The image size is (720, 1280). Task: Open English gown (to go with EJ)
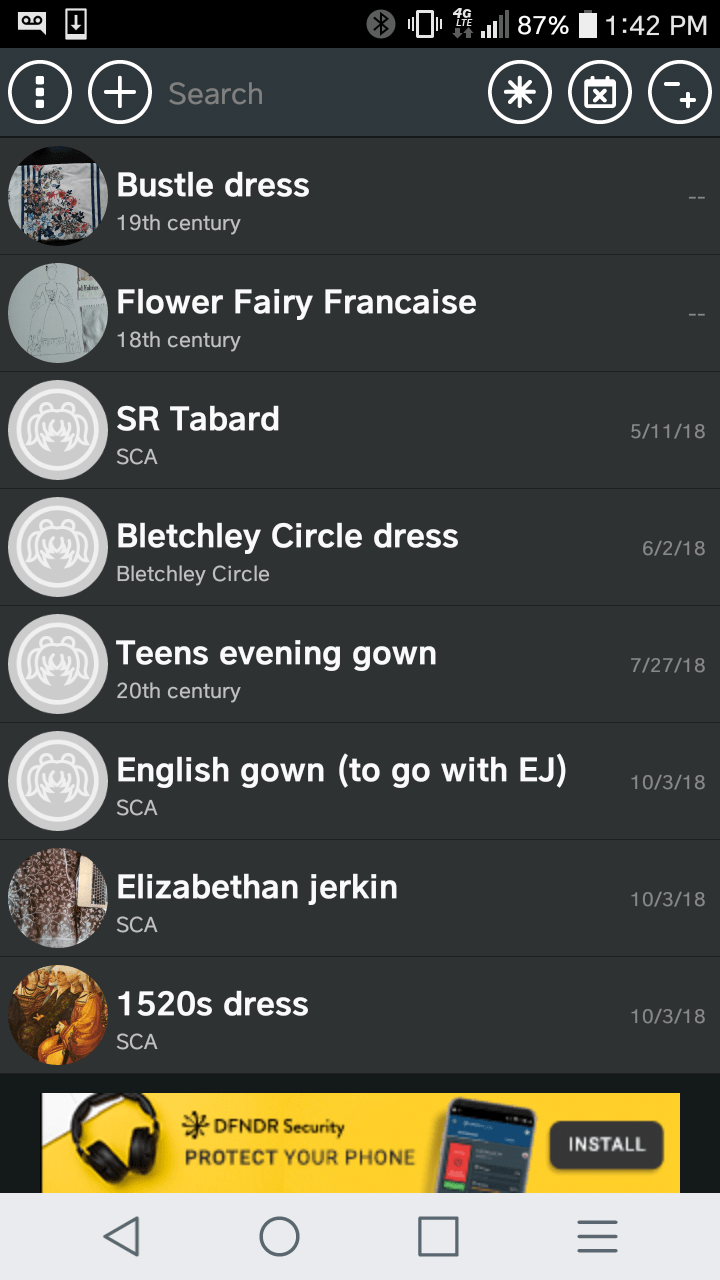360,782
